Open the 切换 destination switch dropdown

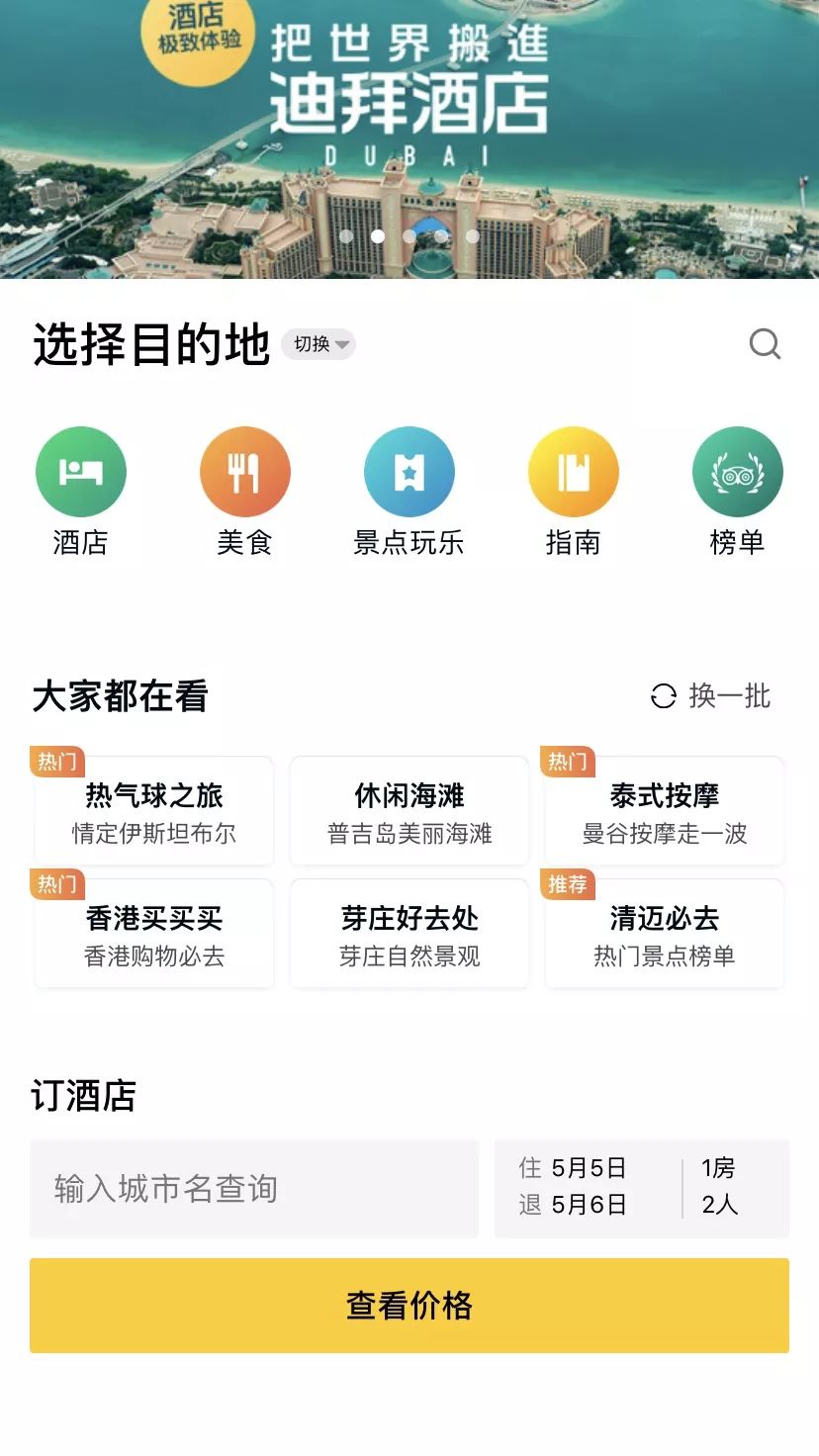(x=318, y=344)
